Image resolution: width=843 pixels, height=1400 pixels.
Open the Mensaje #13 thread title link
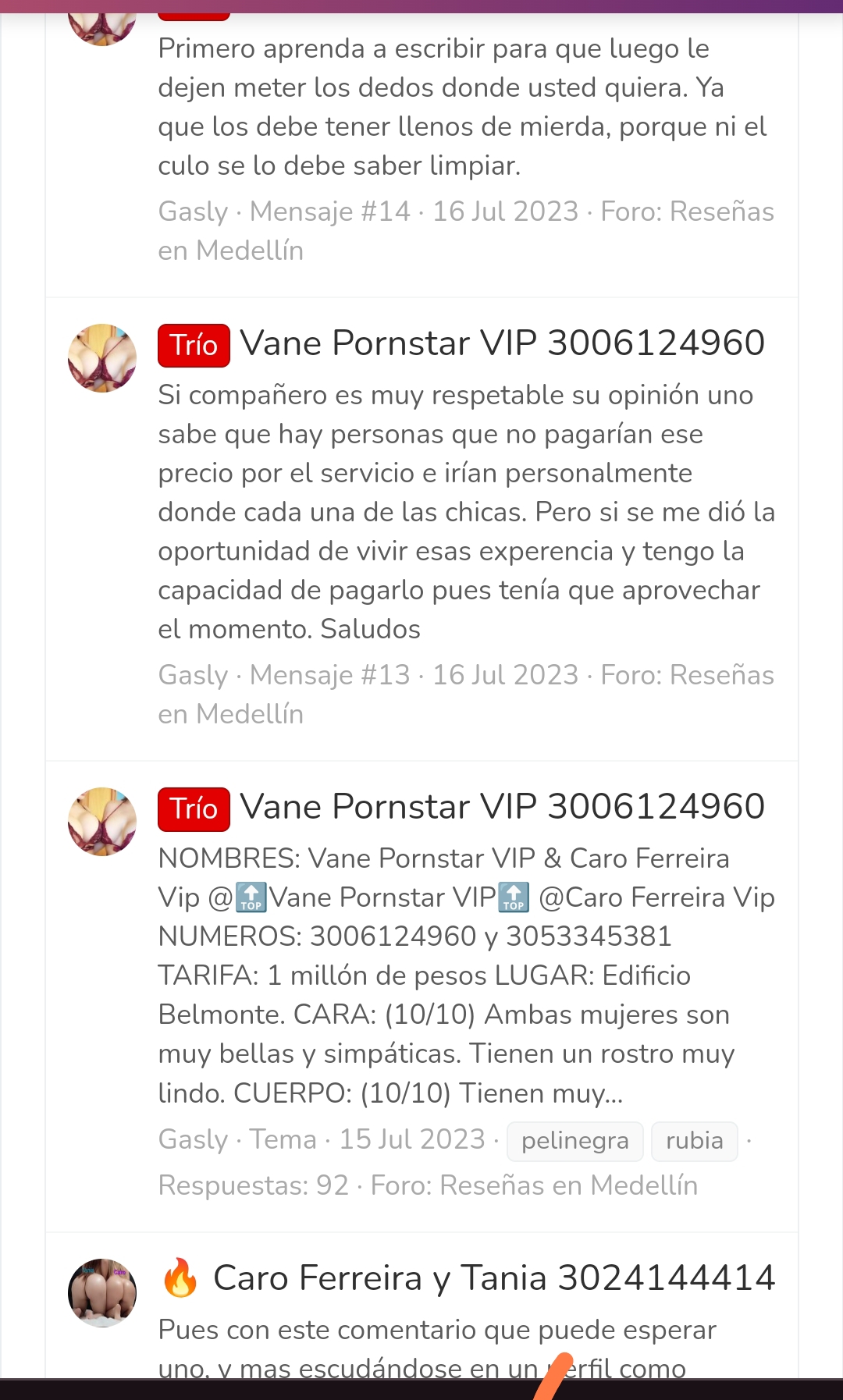click(x=502, y=343)
